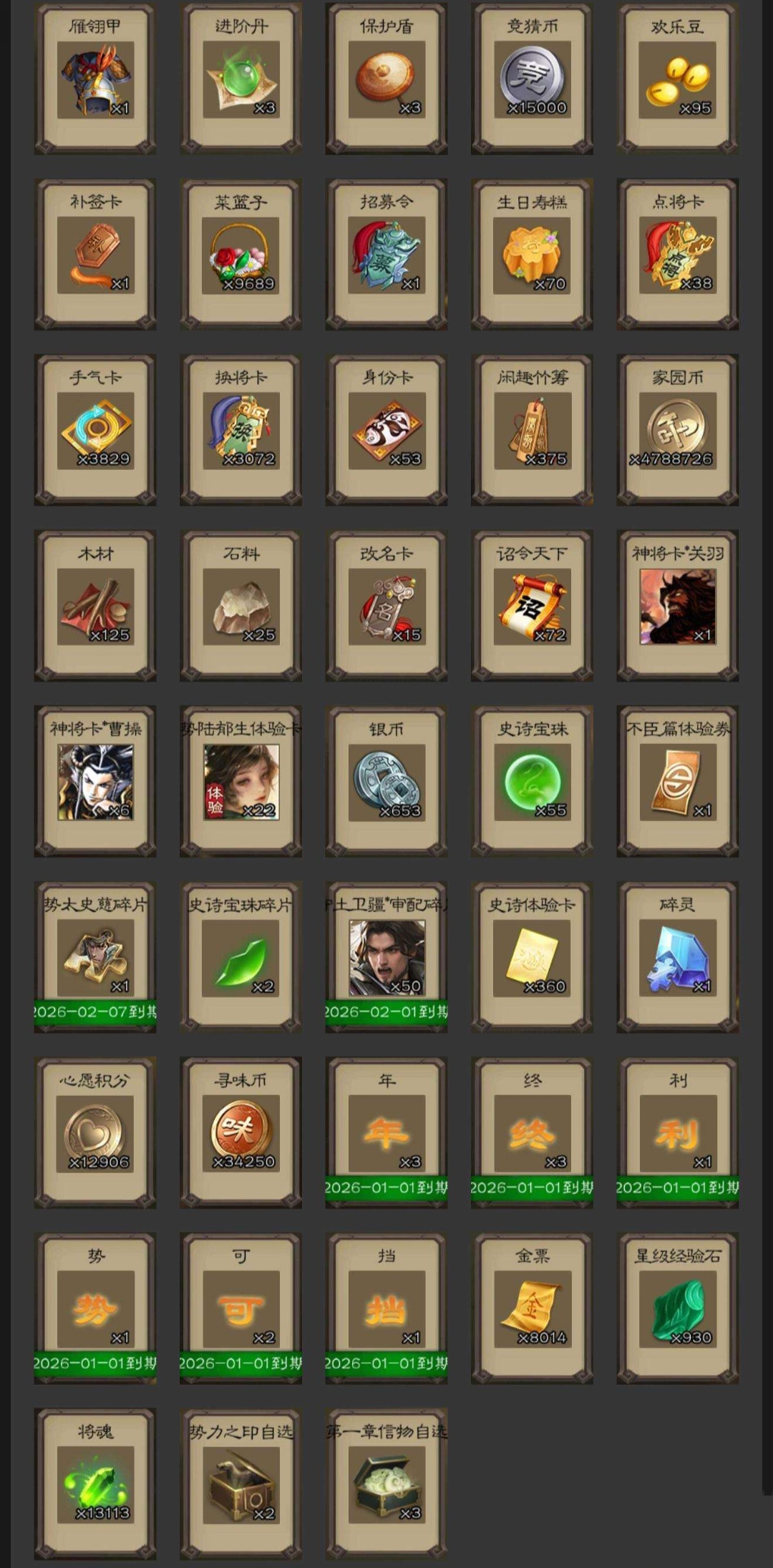
Task: Open the 欢乐豆 item
Action: [678, 78]
